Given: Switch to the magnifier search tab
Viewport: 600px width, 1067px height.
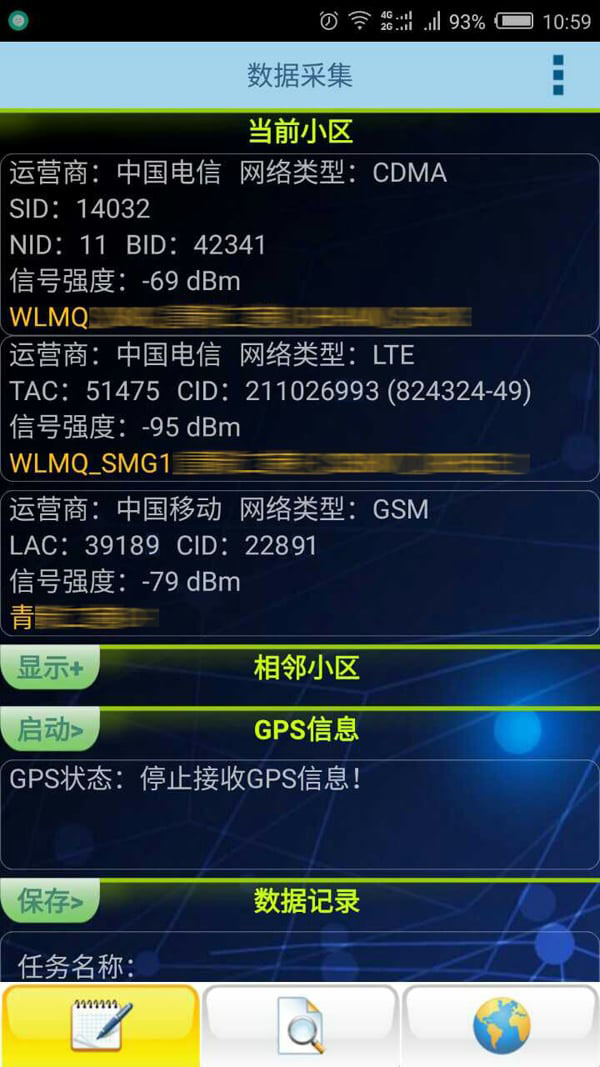Looking at the screenshot, I should tap(300, 1024).
